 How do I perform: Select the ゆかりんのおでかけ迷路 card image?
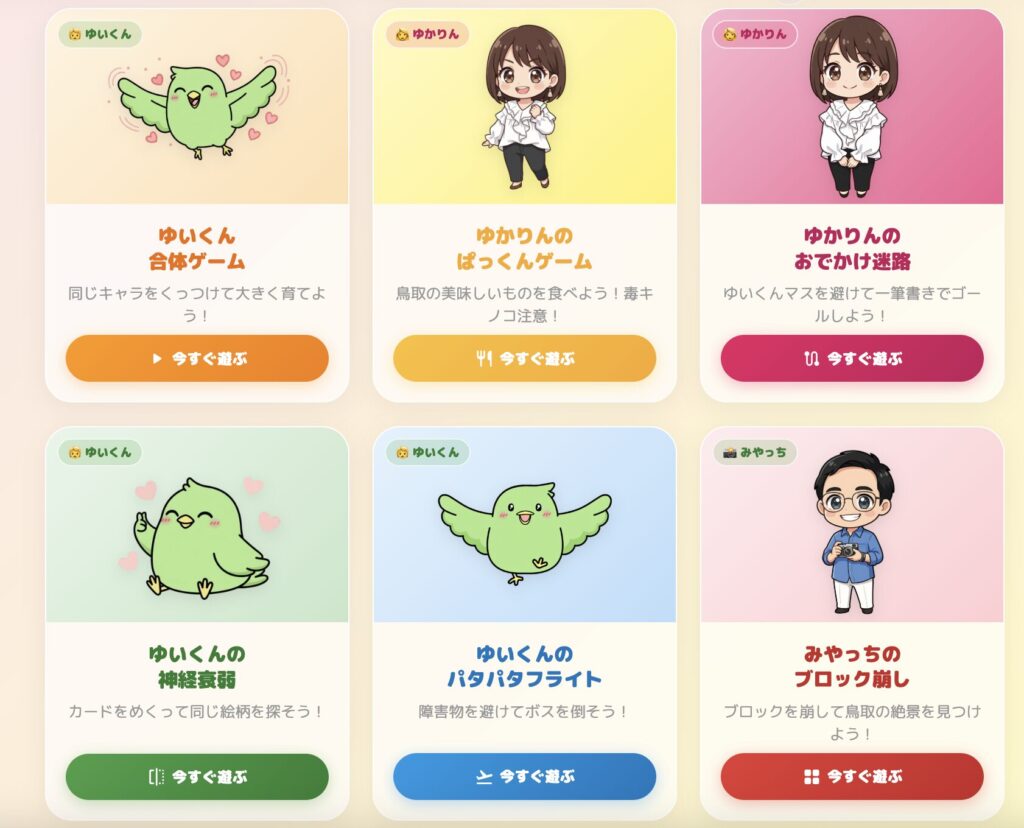click(x=852, y=107)
